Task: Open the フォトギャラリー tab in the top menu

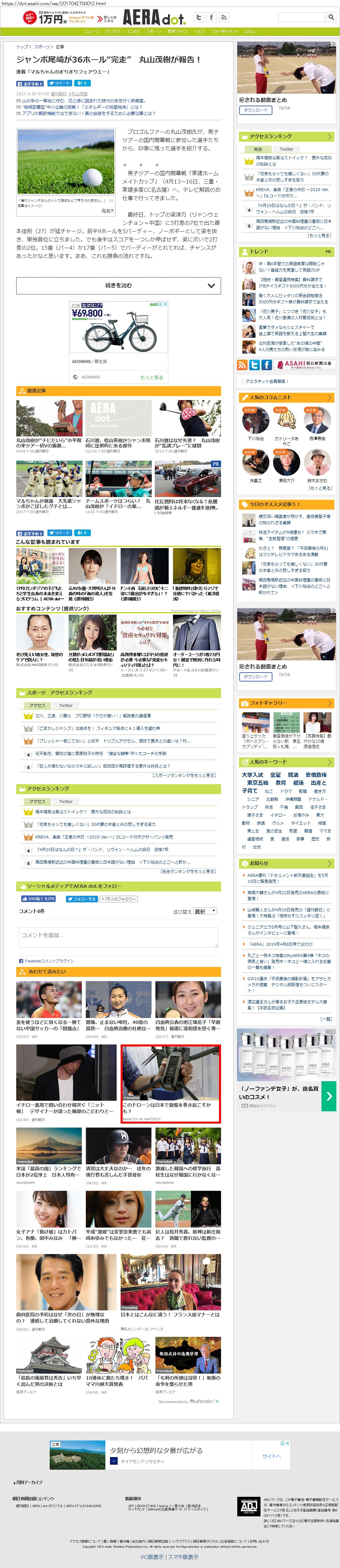Action: [224, 31]
